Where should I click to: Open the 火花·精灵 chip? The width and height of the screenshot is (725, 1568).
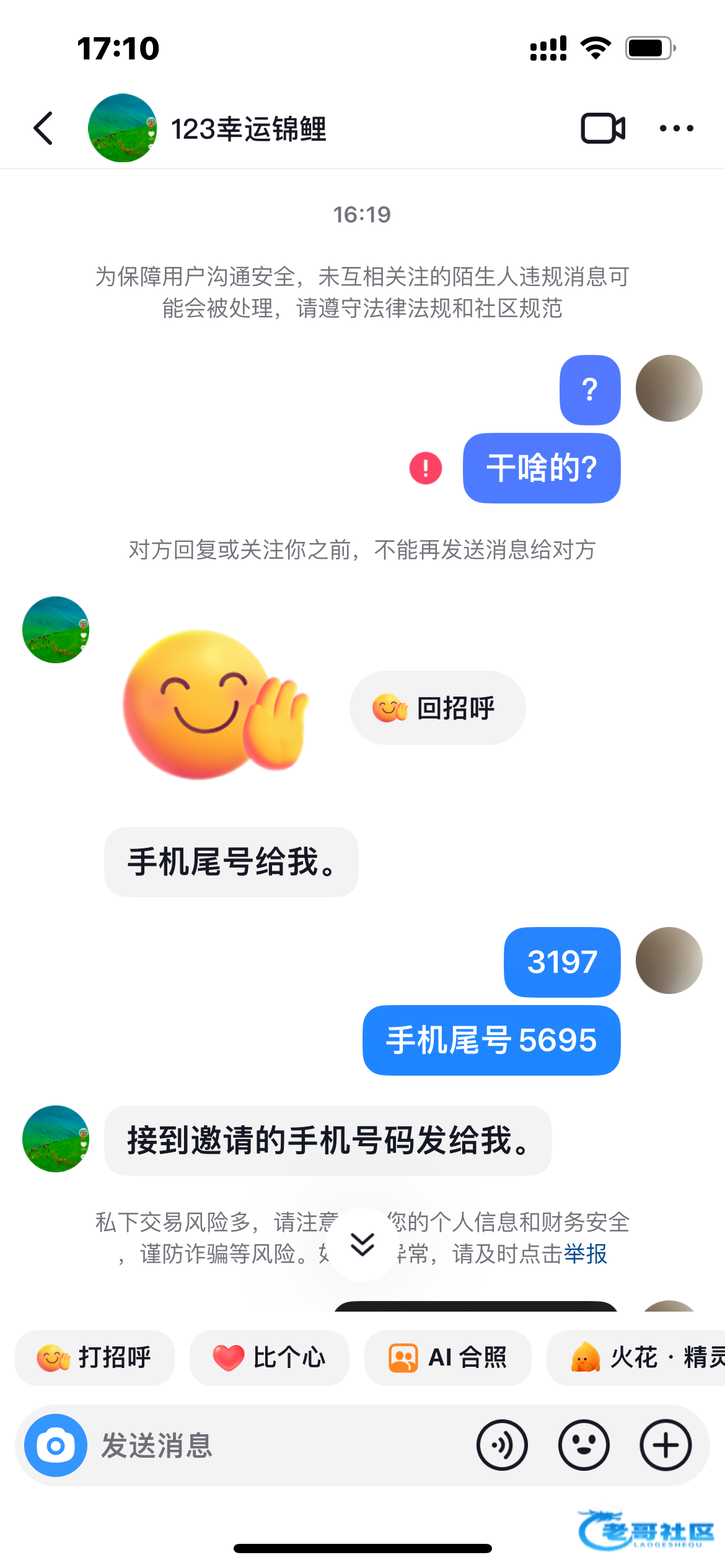pos(638,1357)
